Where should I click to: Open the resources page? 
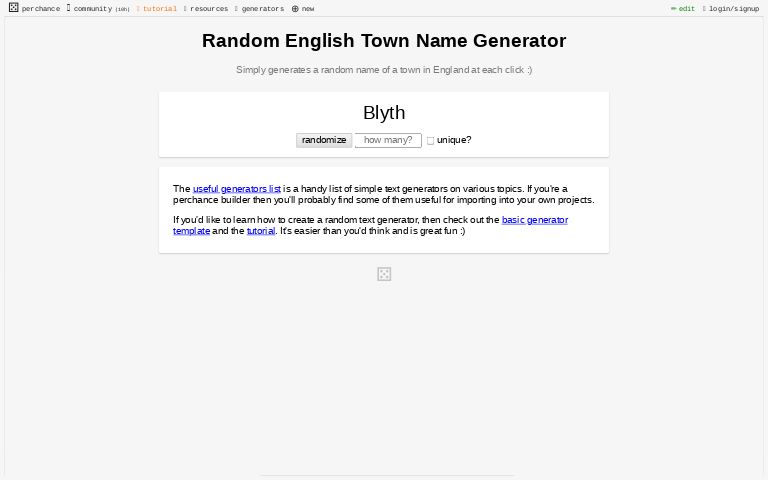coord(208,8)
